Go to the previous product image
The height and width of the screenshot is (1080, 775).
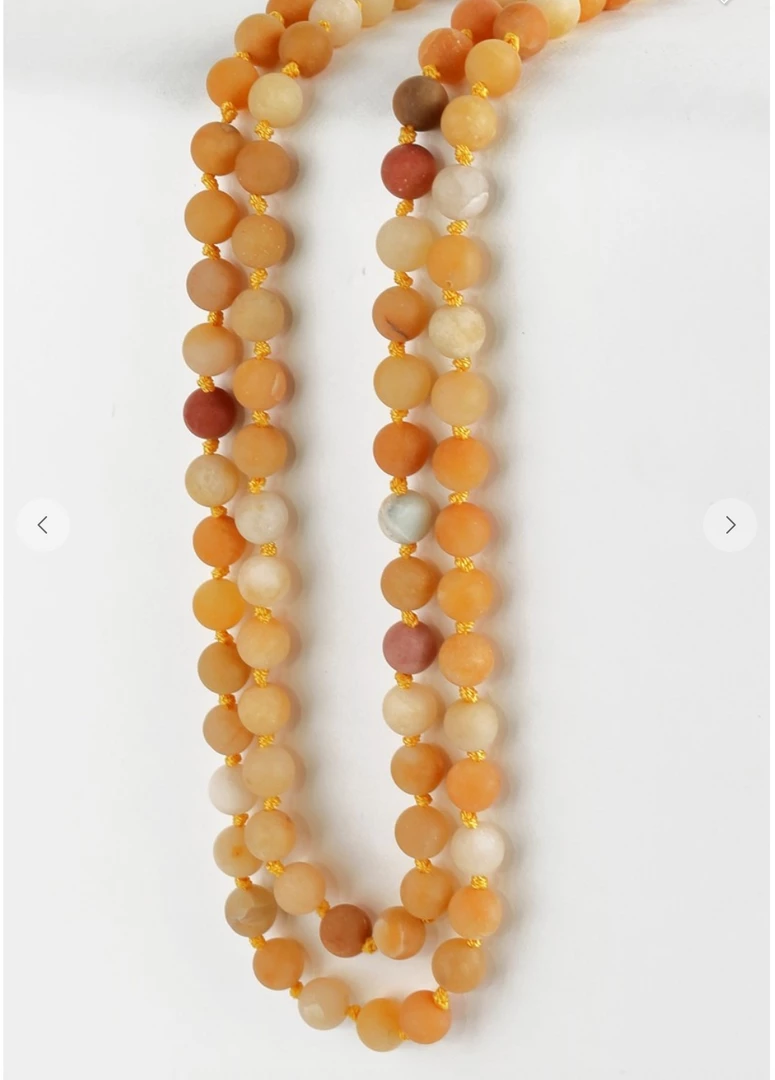(43, 525)
